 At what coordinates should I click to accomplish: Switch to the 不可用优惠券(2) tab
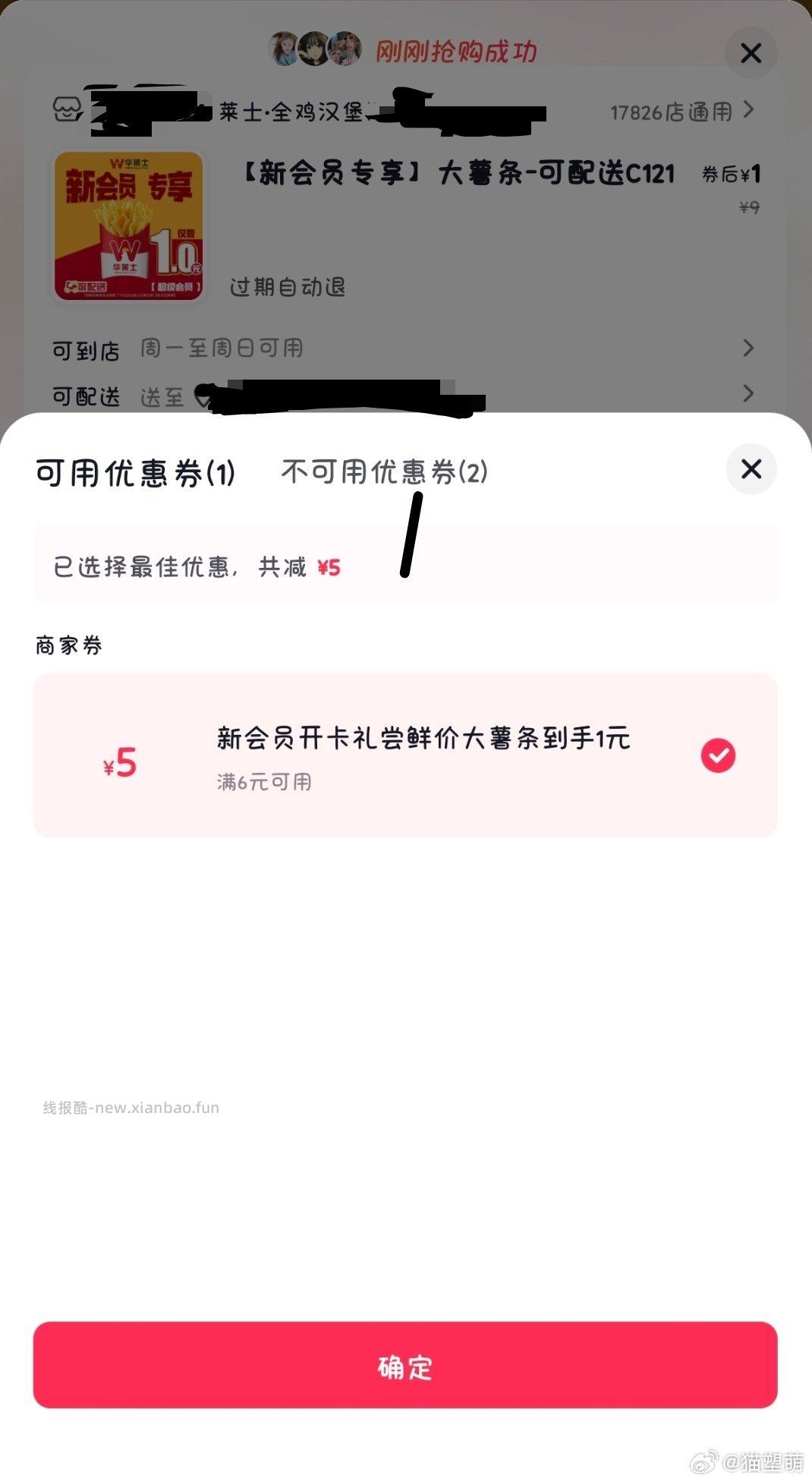tap(383, 471)
